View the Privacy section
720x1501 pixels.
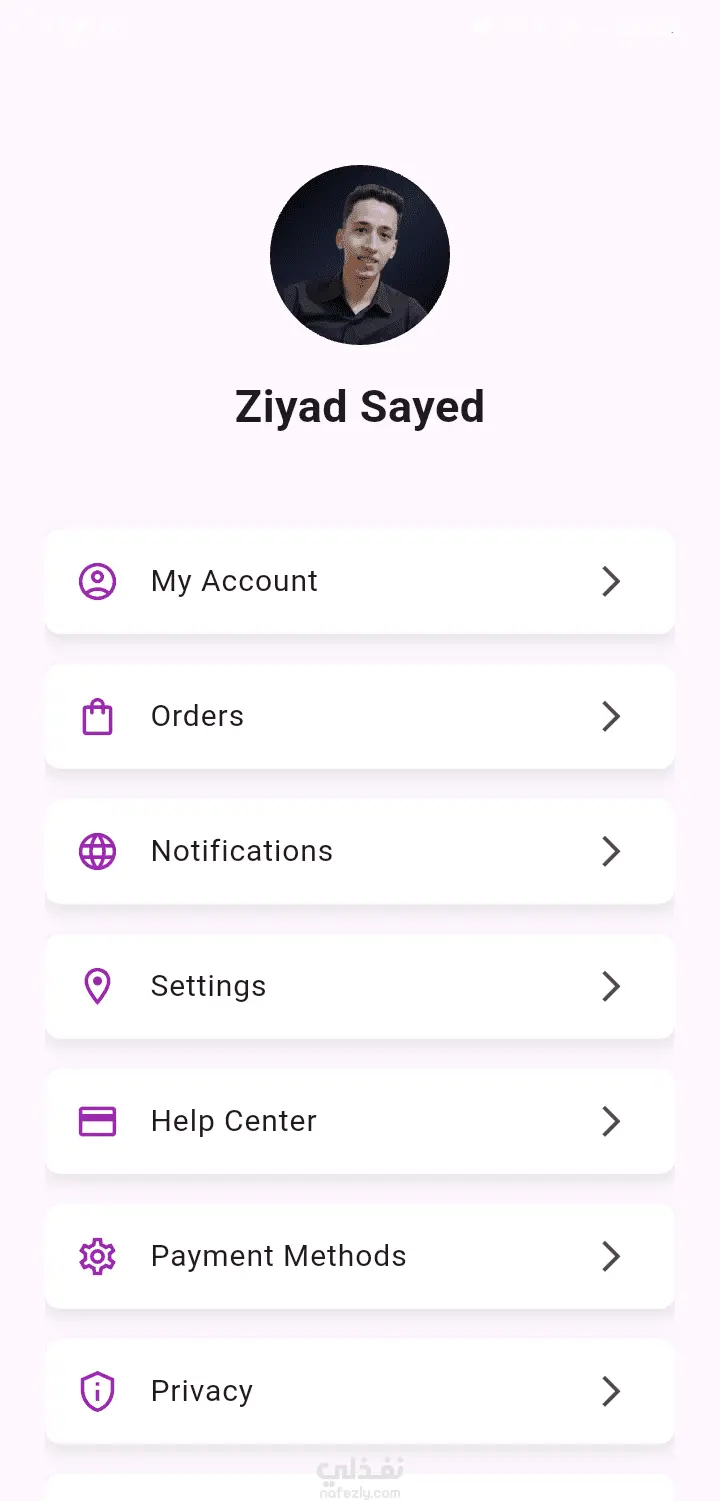coord(359,1391)
